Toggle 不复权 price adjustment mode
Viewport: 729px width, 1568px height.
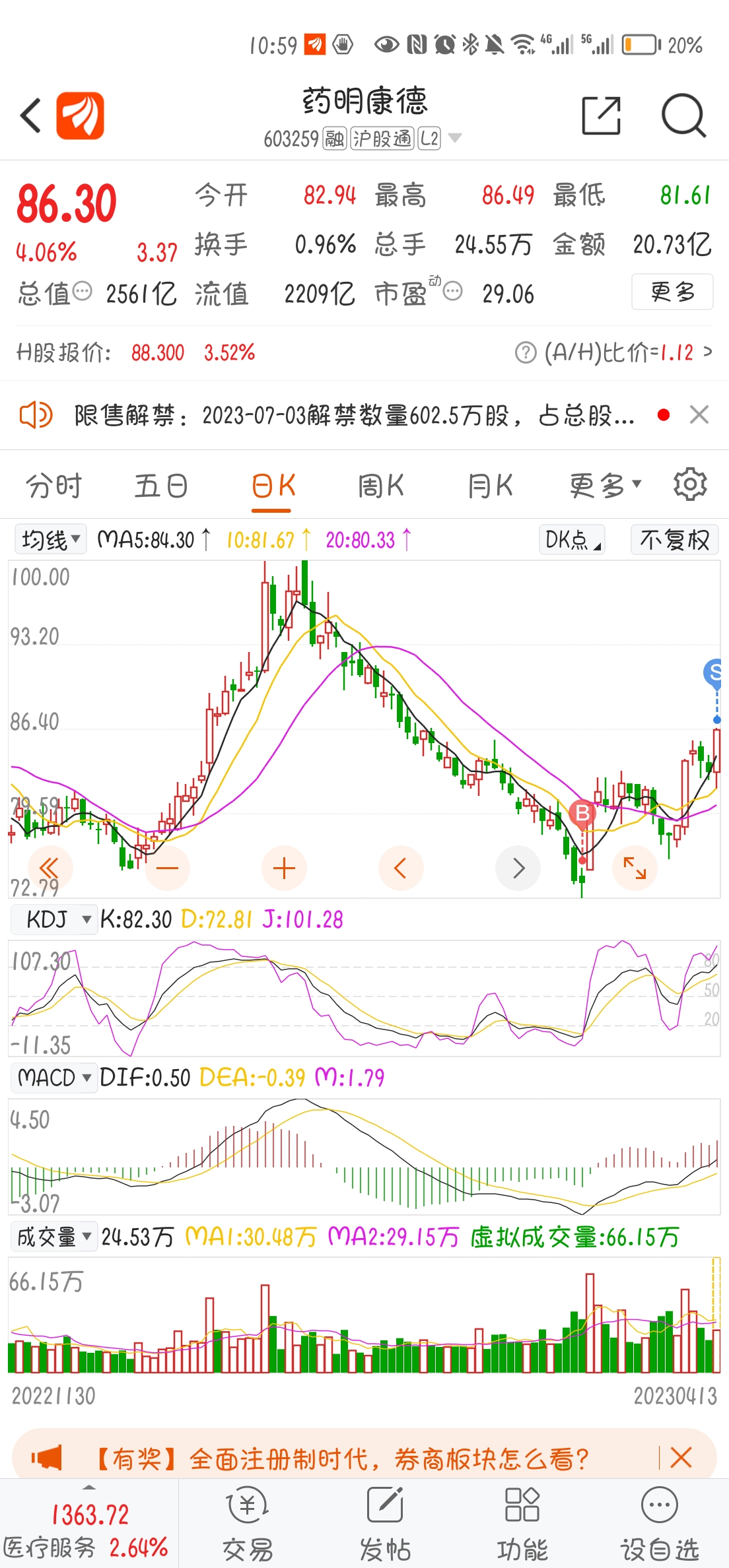tap(674, 540)
